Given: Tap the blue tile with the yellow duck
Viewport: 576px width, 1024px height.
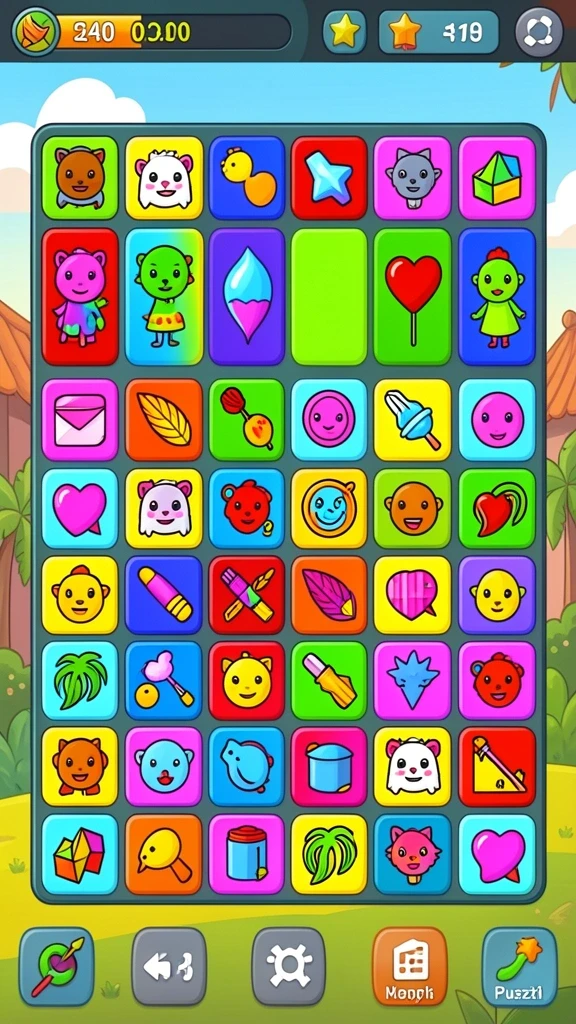Looking at the screenshot, I should pos(247,178).
